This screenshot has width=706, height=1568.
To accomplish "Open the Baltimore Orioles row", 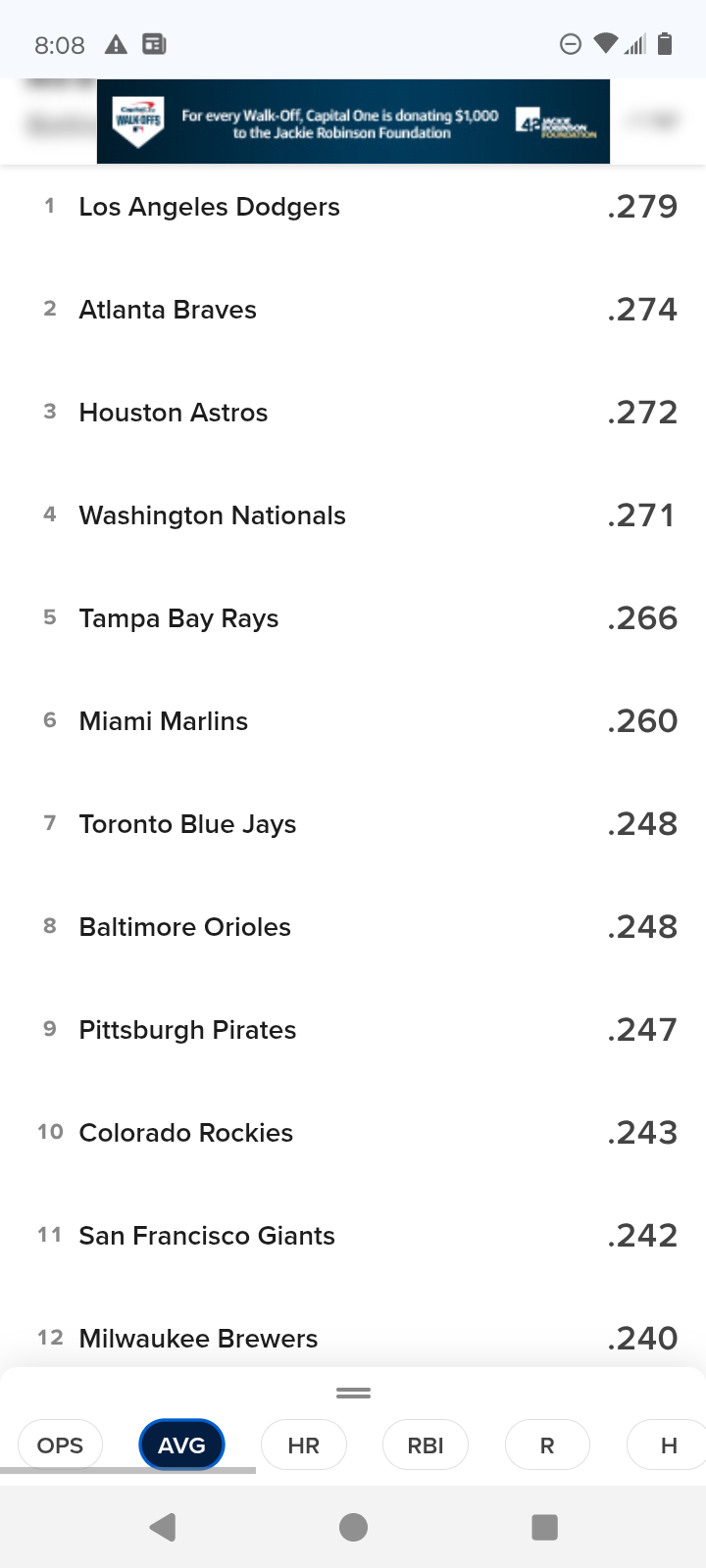I will [x=353, y=927].
